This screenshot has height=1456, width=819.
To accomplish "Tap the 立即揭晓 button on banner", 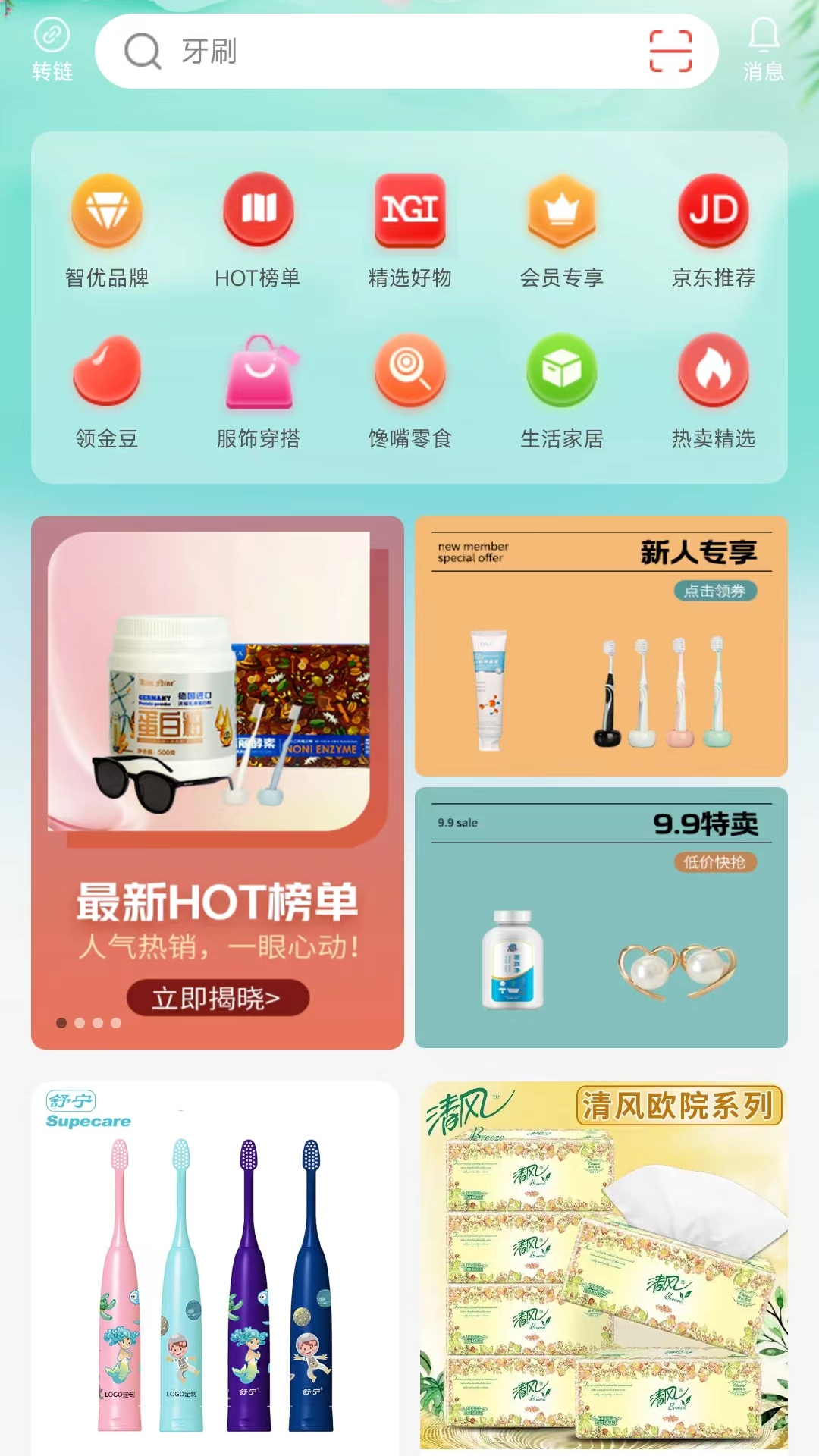I will [x=218, y=998].
